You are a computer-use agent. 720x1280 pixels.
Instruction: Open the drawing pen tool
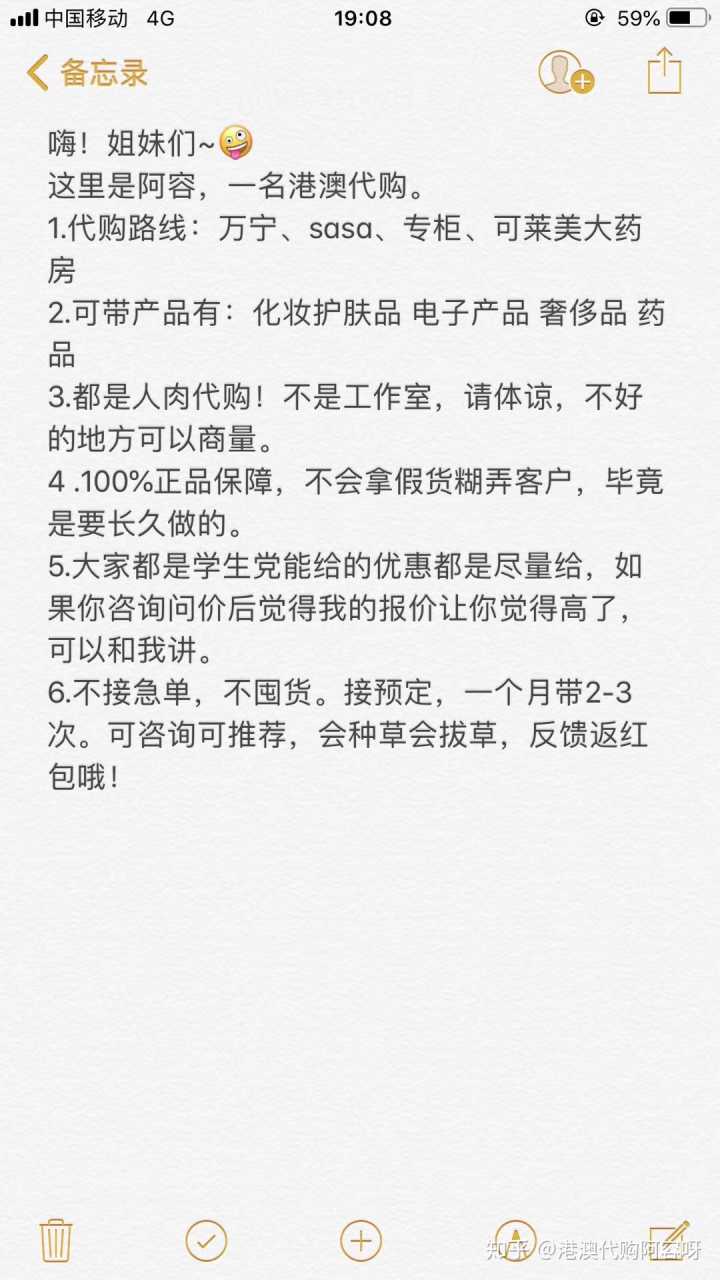[x=515, y=1240]
